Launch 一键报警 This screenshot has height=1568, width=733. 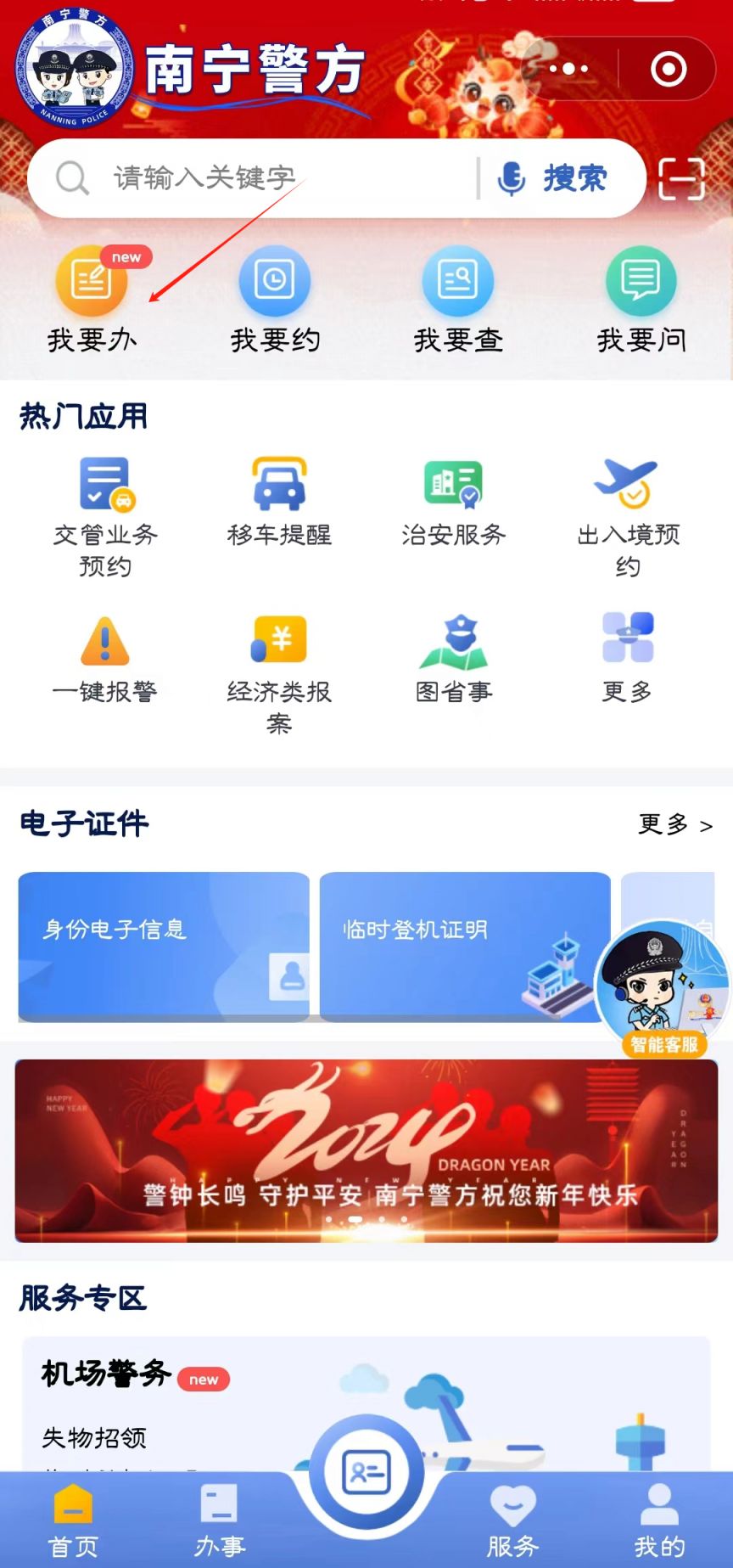pyautogui.click(x=105, y=658)
